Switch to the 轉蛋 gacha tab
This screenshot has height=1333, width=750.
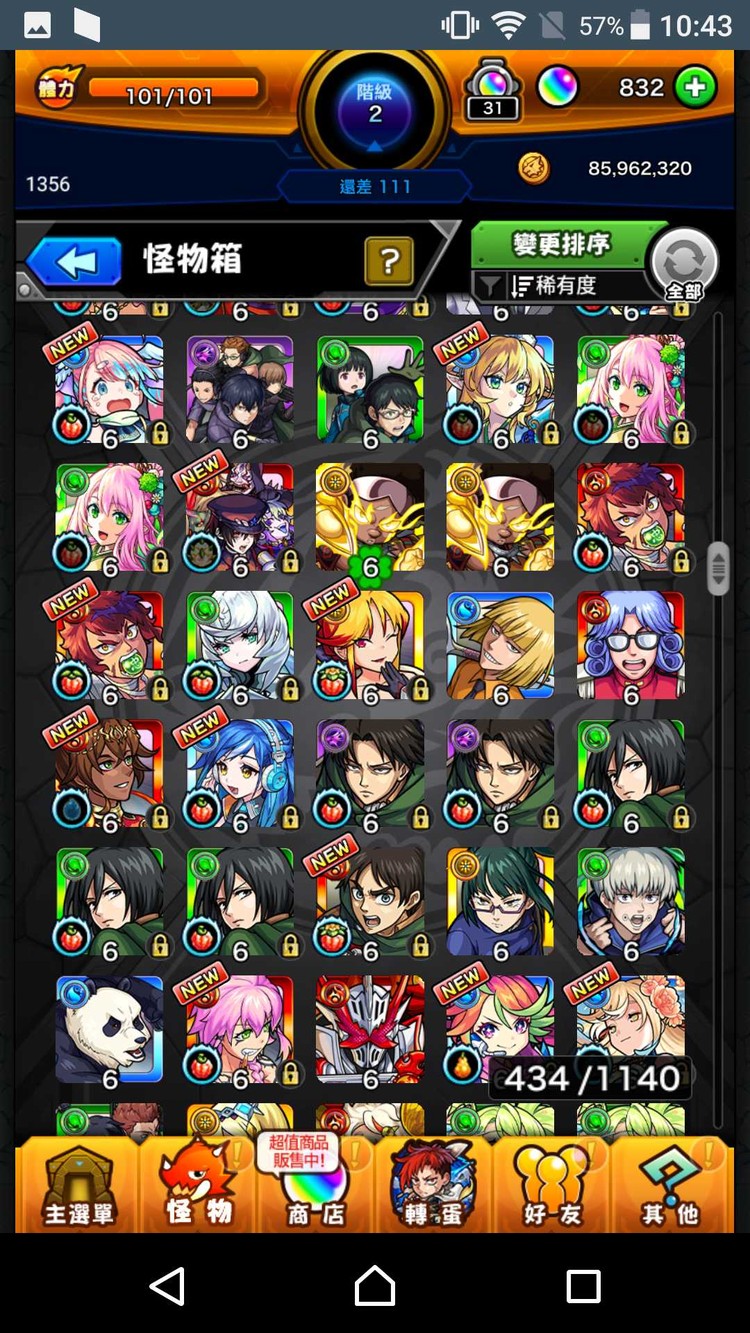(x=432, y=1188)
